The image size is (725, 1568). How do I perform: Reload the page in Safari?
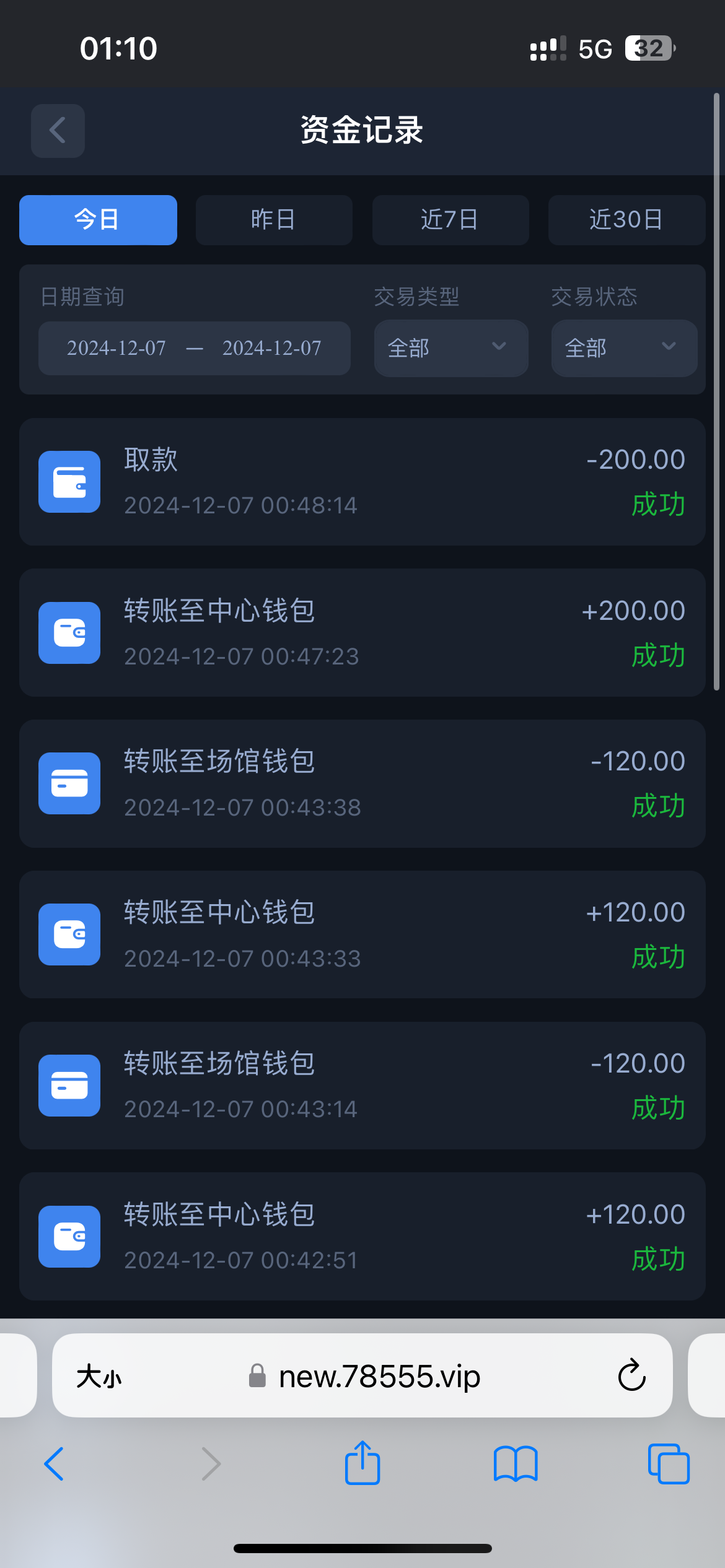(x=631, y=1375)
